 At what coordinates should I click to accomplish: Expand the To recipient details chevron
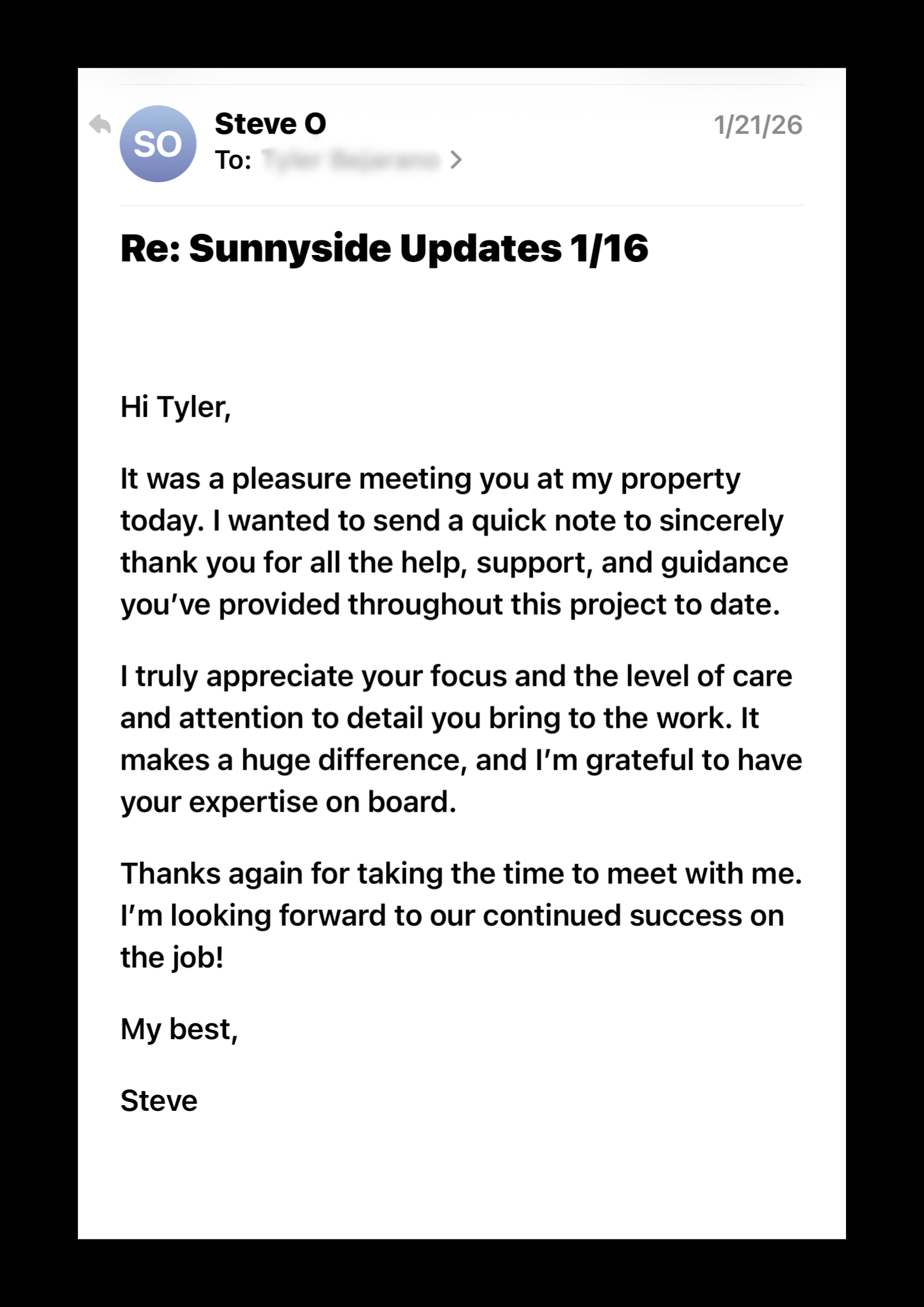[456, 160]
